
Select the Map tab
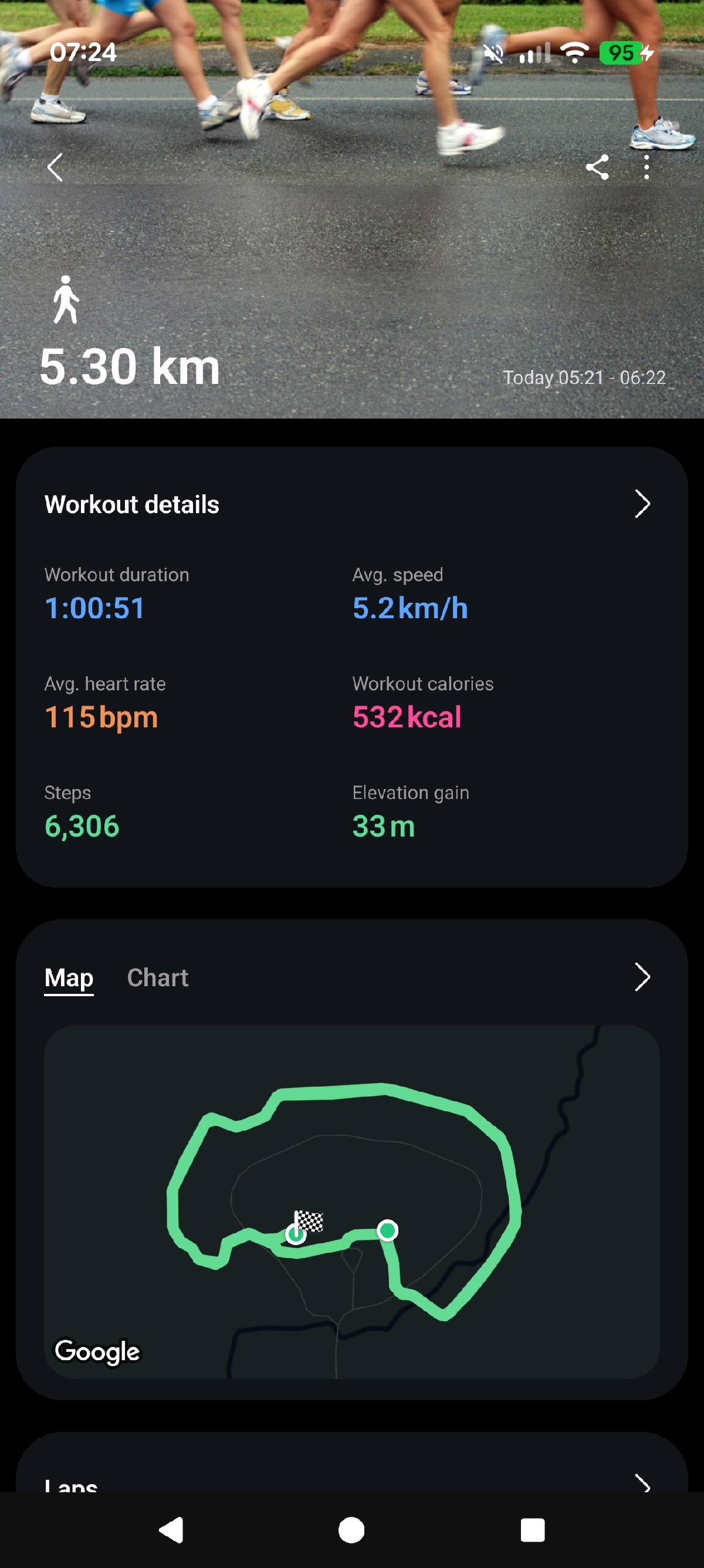[x=69, y=977]
